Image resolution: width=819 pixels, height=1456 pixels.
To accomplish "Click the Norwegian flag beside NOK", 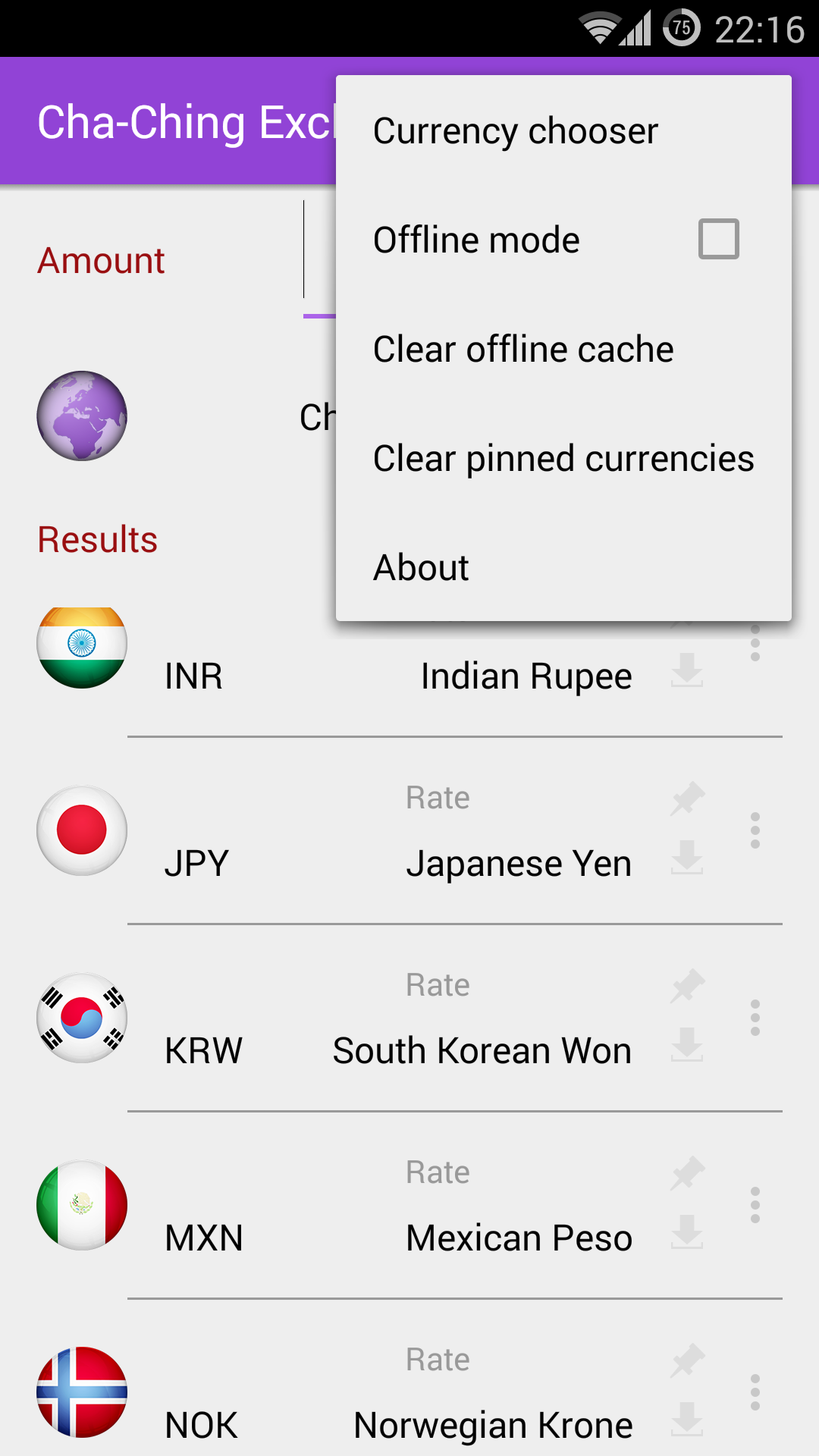I will (x=81, y=1393).
